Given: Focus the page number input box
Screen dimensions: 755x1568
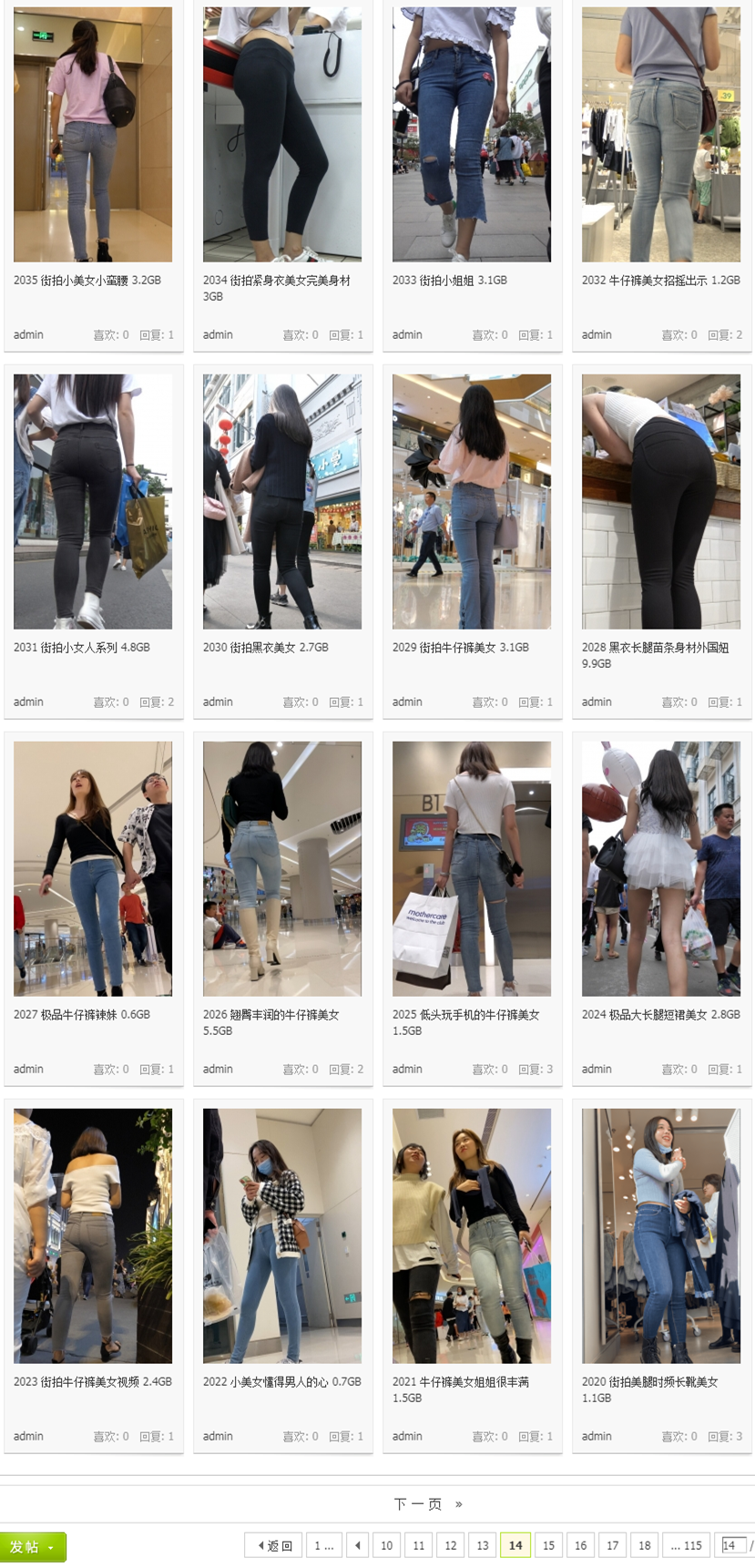Looking at the screenshot, I should [730, 1545].
